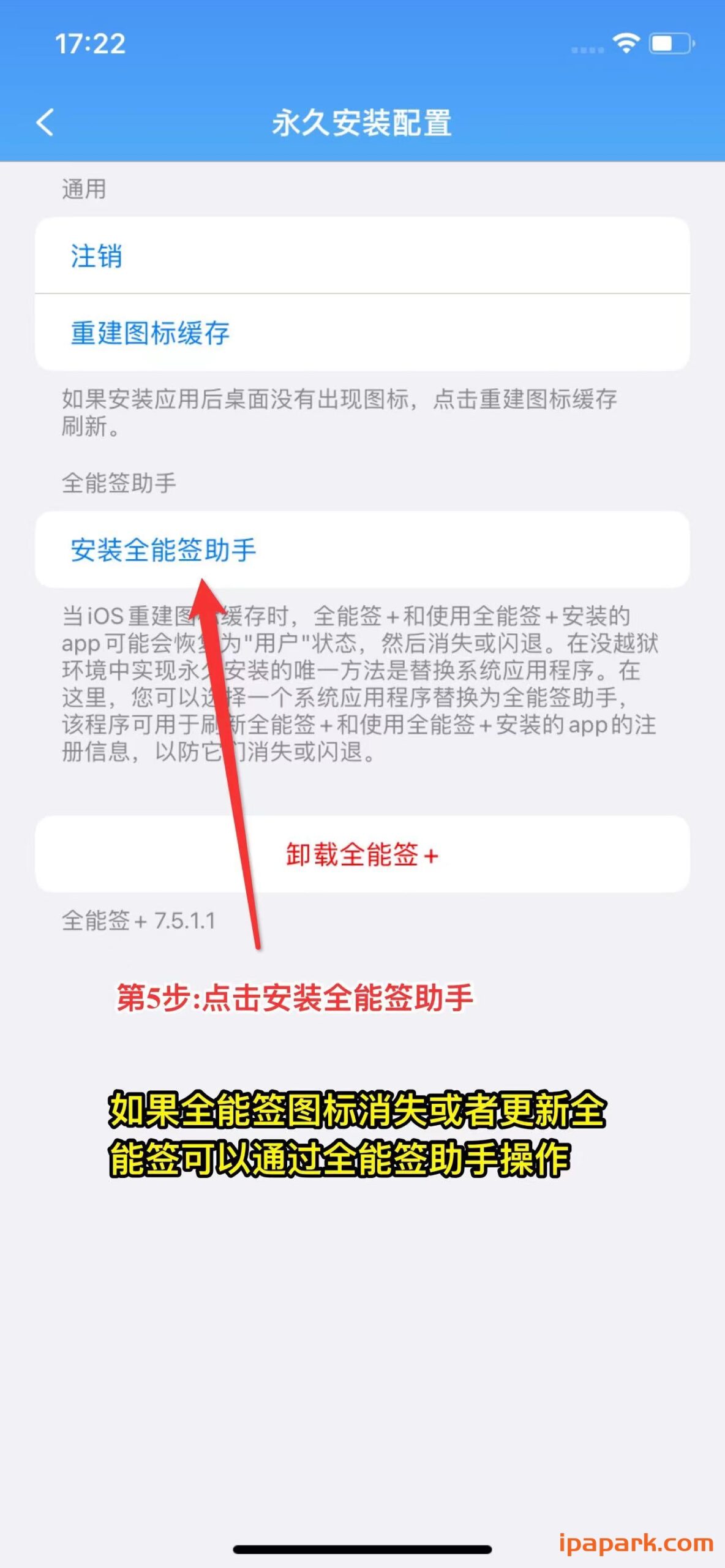Tap the 注销 row
Screen dimensions: 725x1568
[x=361, y=256]
